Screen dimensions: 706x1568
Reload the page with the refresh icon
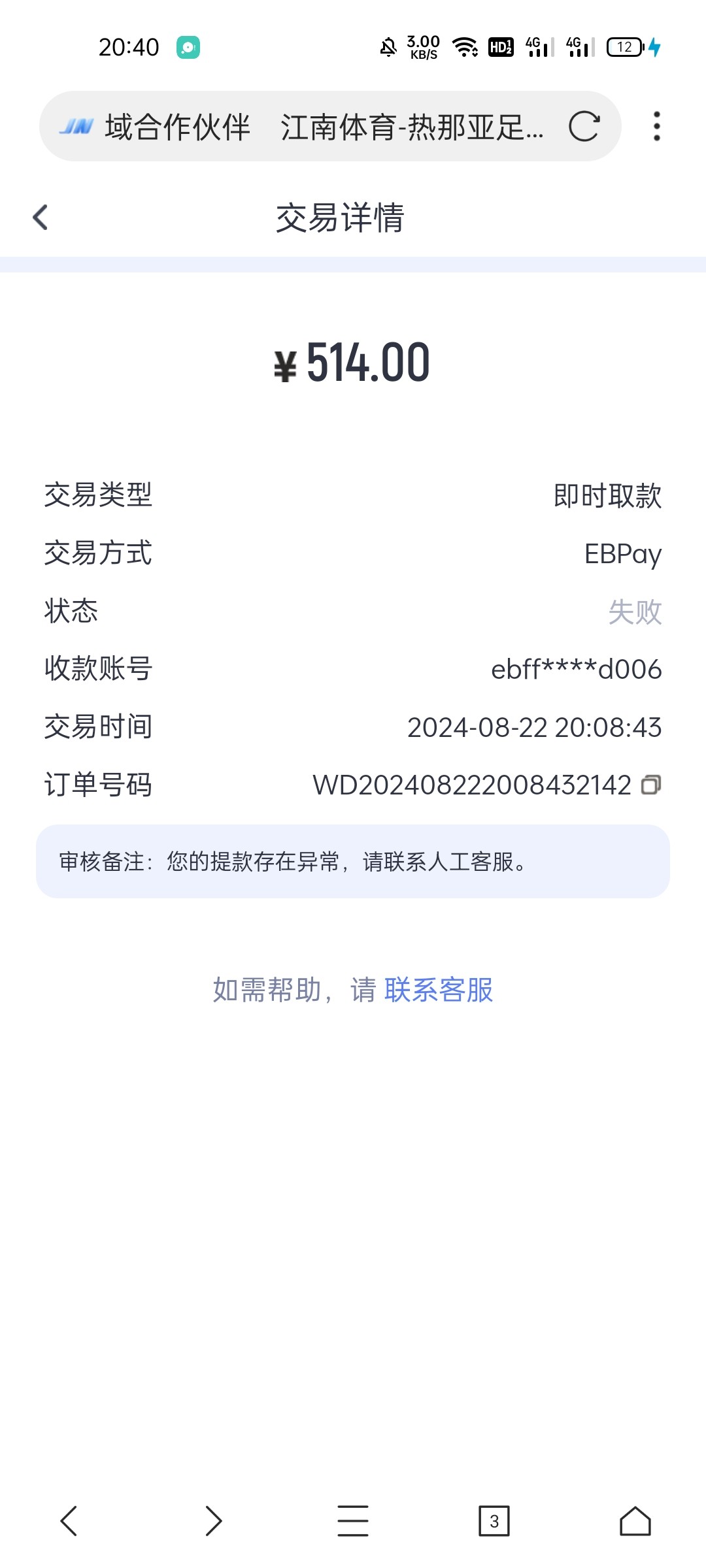click(x=583, y=127)
